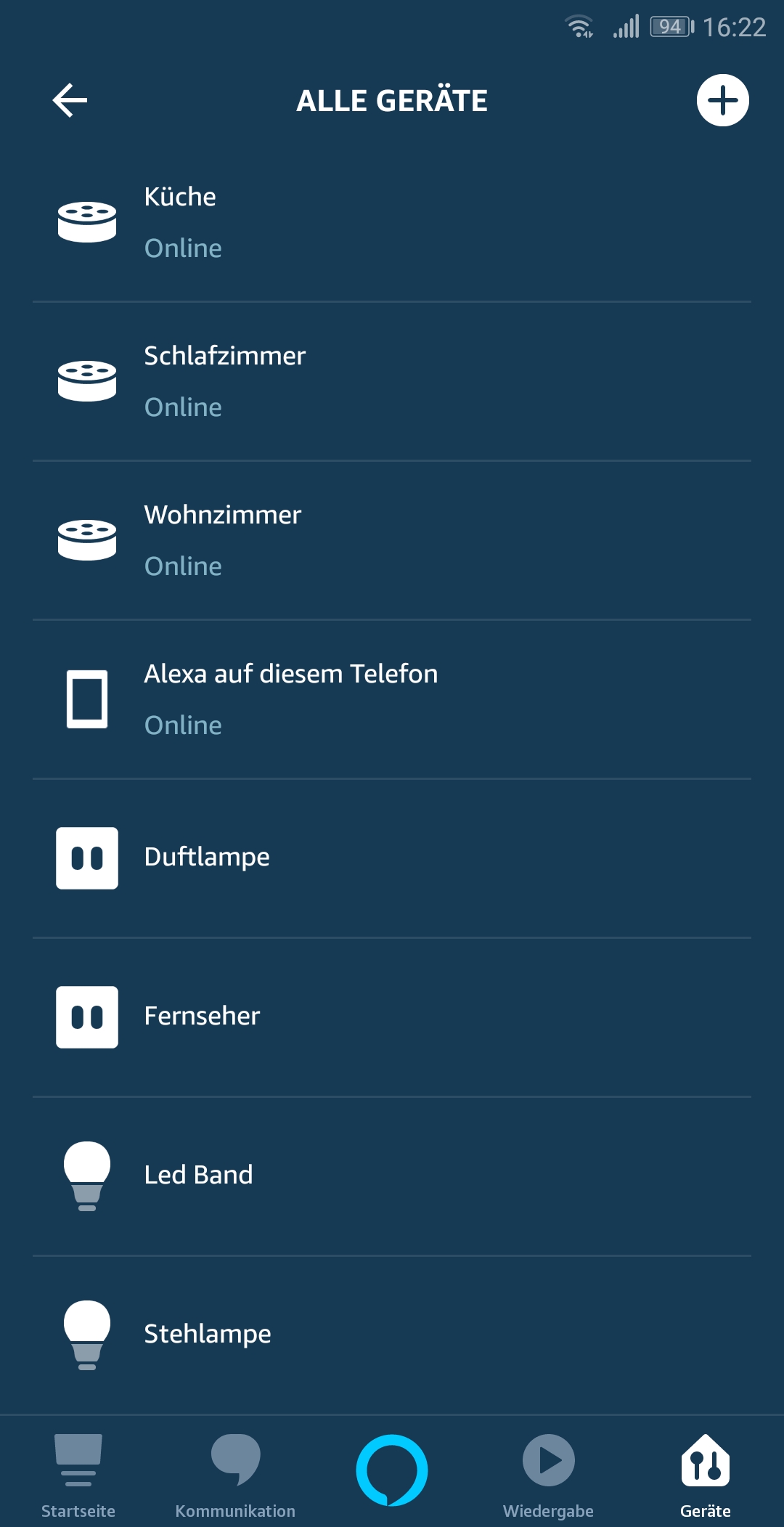
Task: Go back using the arrow icon
Action: (70, 100)
